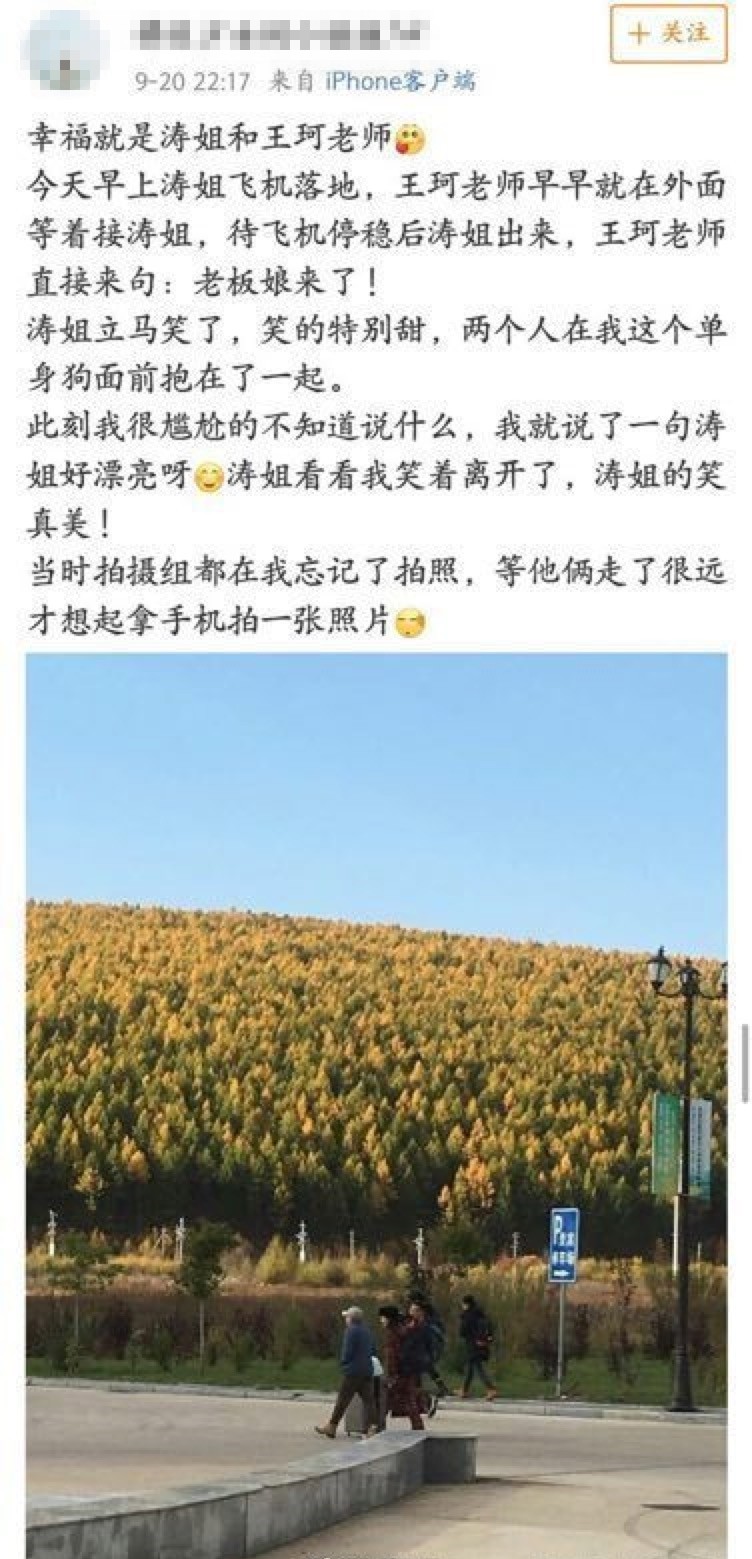View the attached hillside photo full-screen
This screenshot has height=1559, width=752.
[376, 1105]
